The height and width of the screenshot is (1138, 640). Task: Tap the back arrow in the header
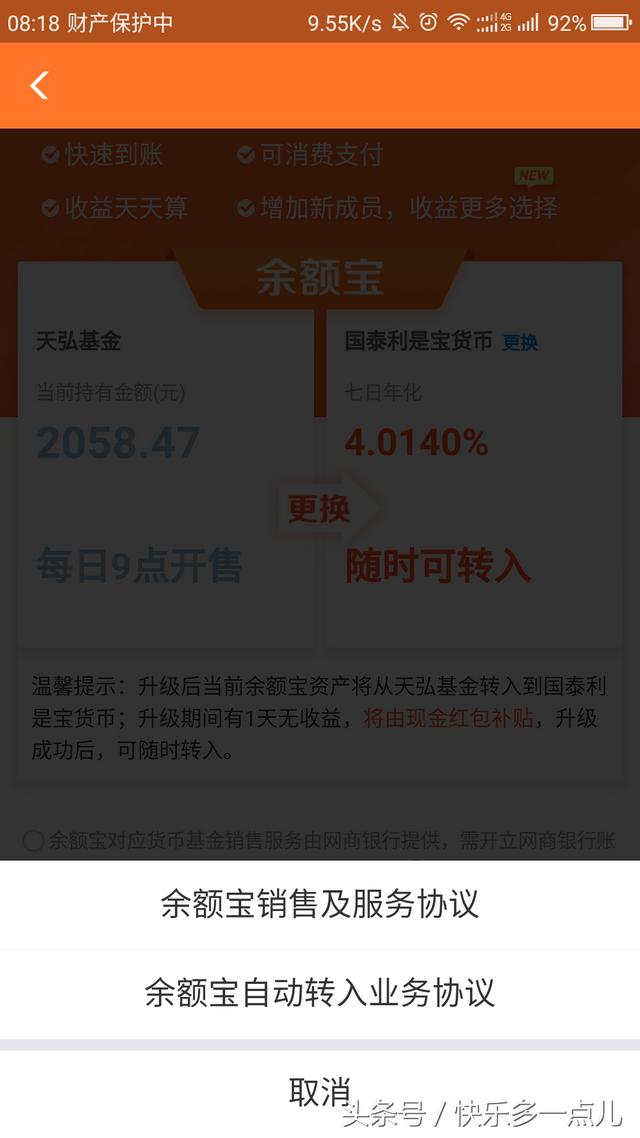[x=39, y=86]
